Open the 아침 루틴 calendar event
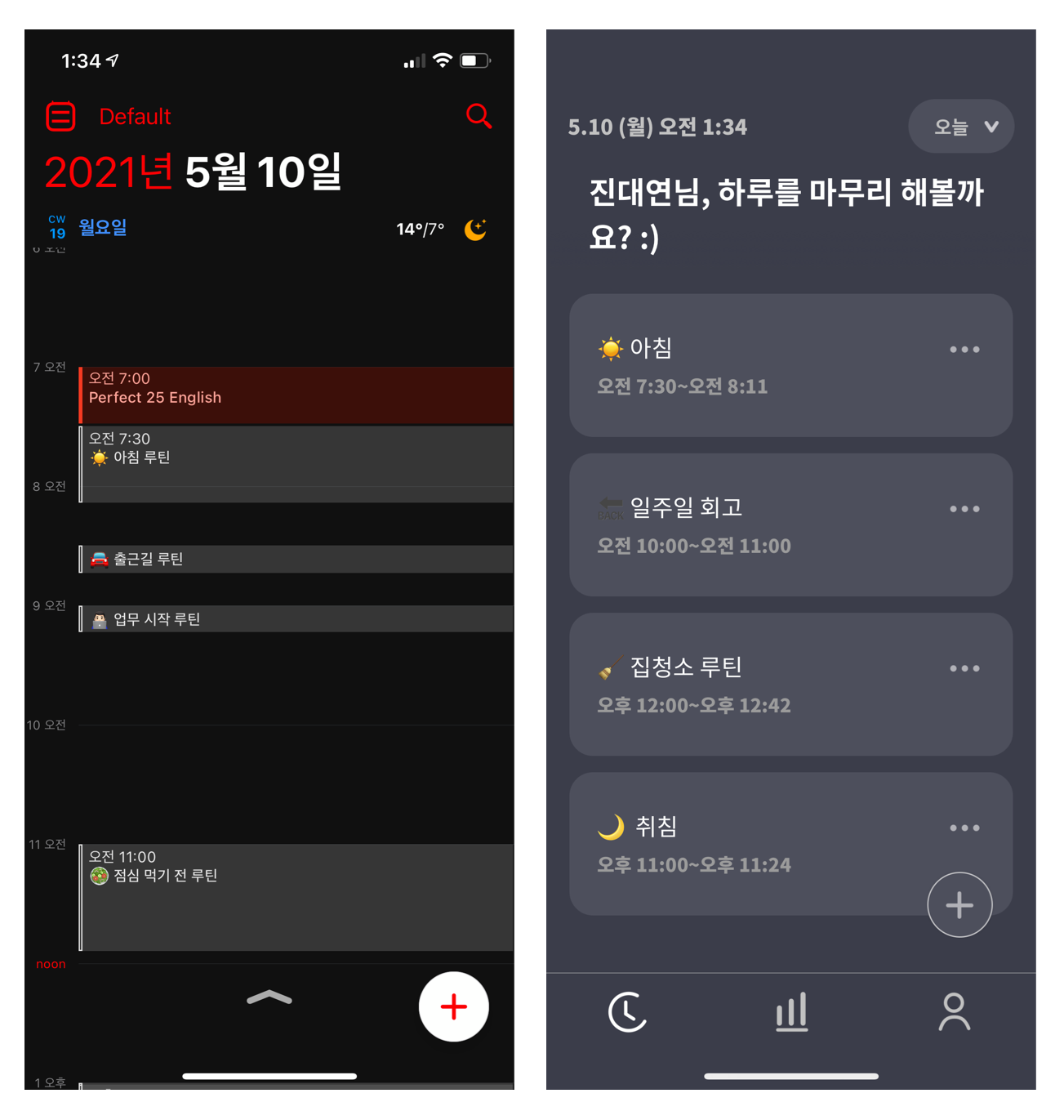 point(296,462)
